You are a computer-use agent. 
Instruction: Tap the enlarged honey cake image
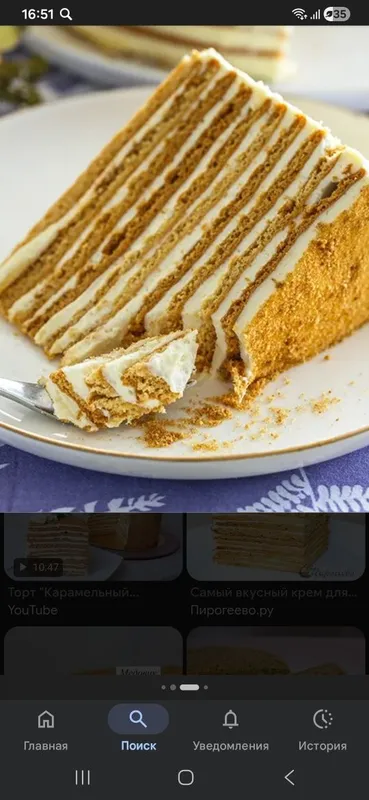coord(184,269)
